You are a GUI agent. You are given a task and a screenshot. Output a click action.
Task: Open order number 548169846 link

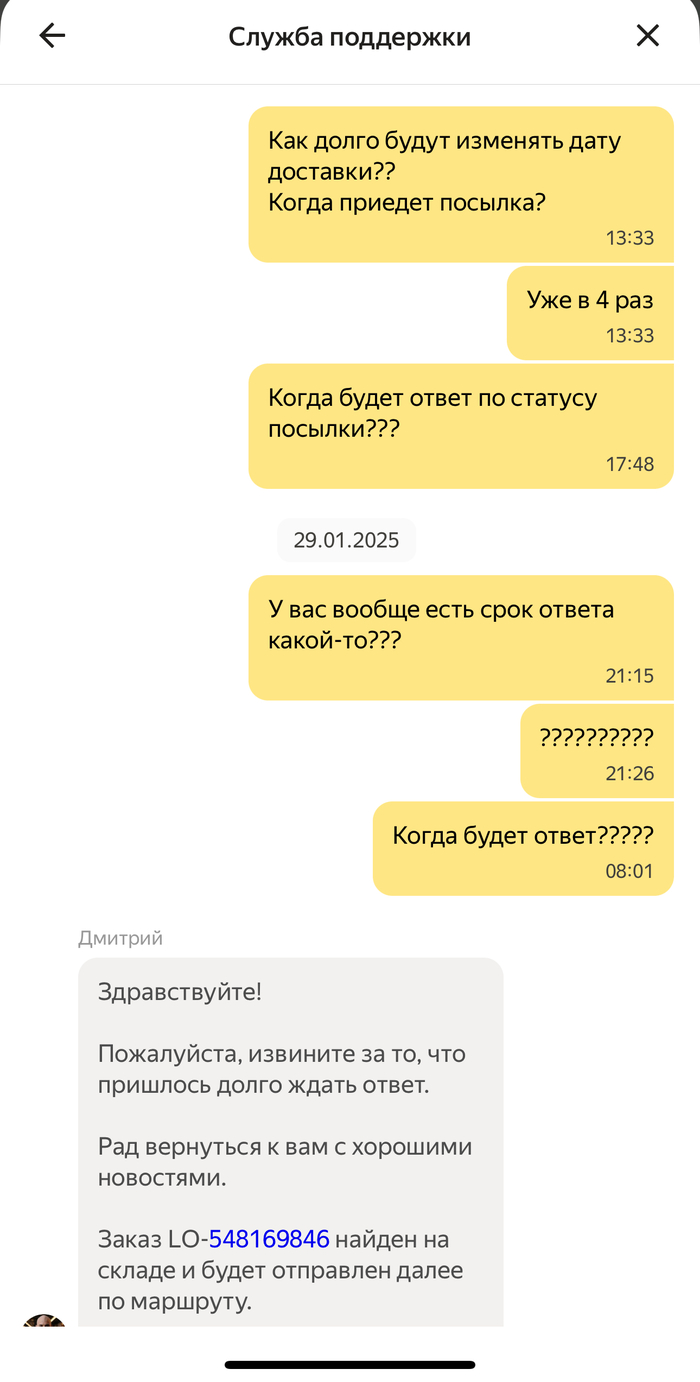coord(269,1240)
